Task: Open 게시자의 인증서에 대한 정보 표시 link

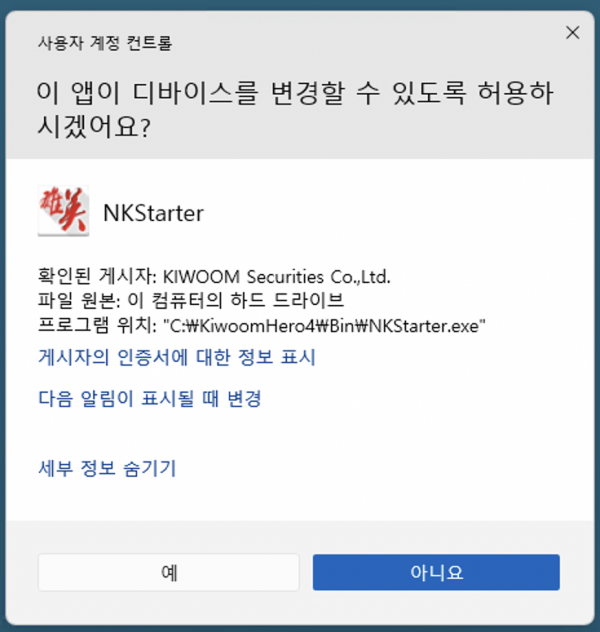Action: 177,356
